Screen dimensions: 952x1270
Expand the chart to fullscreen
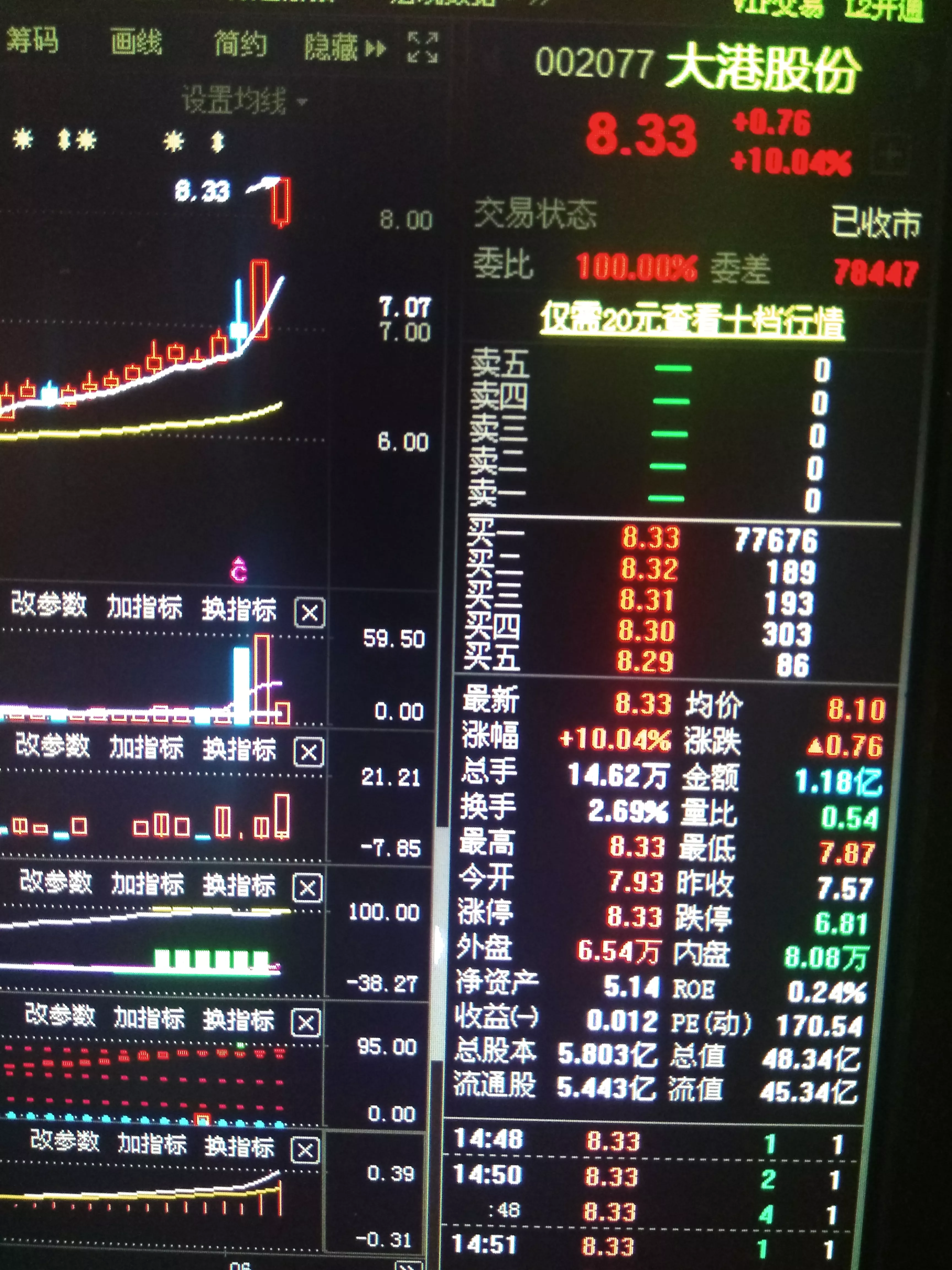(x=422, y=47)
